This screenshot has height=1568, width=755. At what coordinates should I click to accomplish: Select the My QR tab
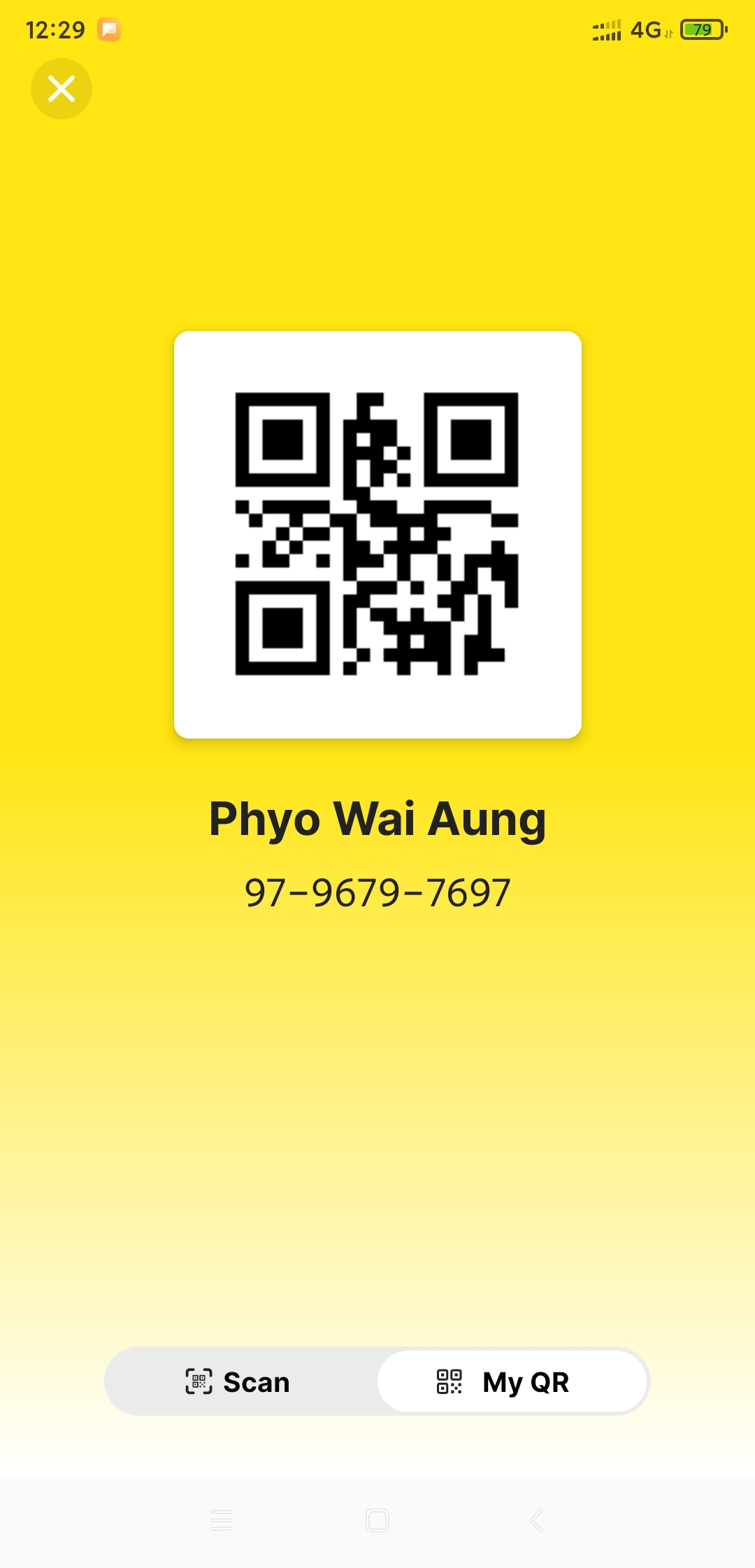511,1381
